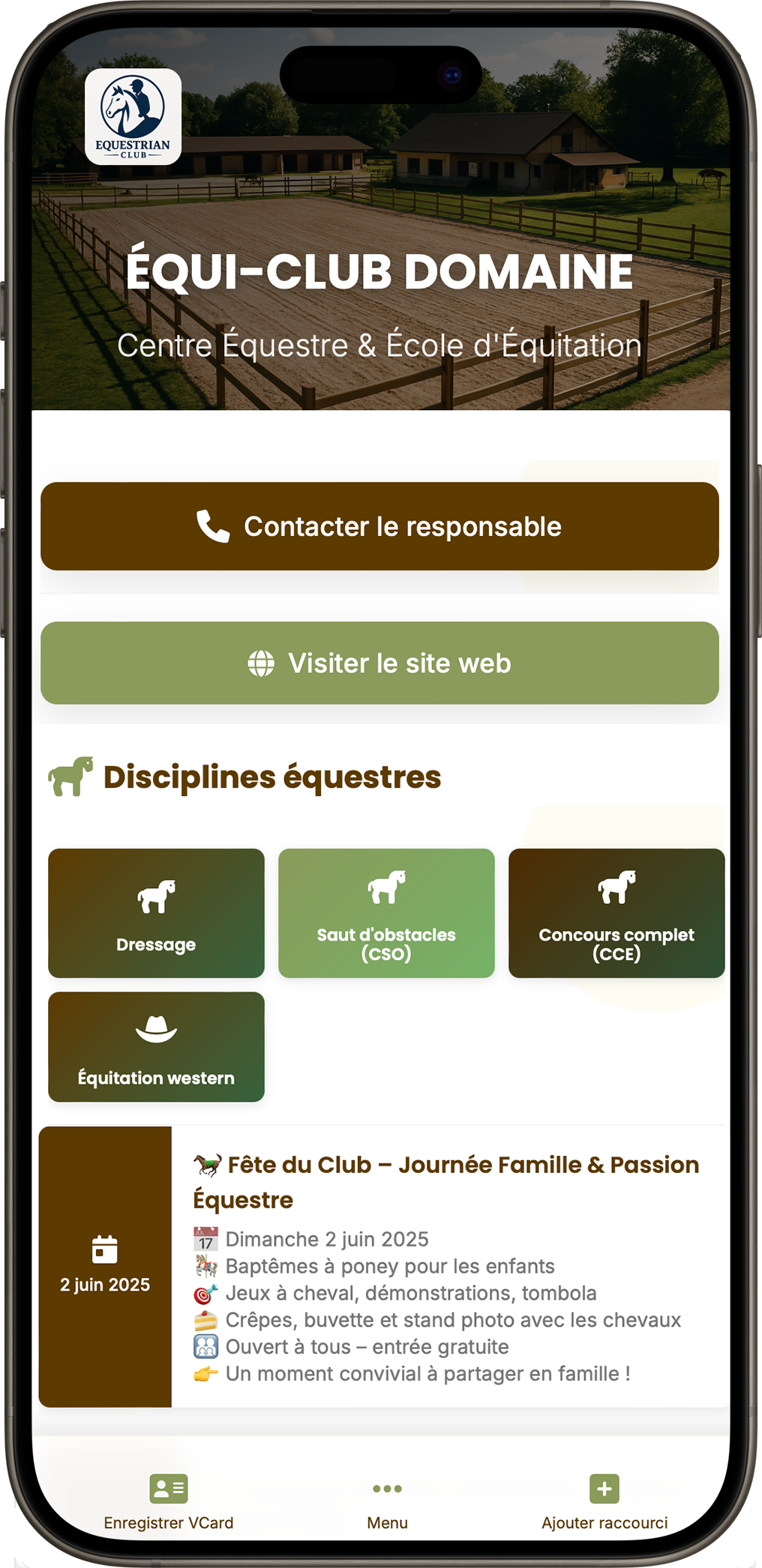
Task: Open Saut d'obstacles (CSO) card
Action: (x=386, y=913)
